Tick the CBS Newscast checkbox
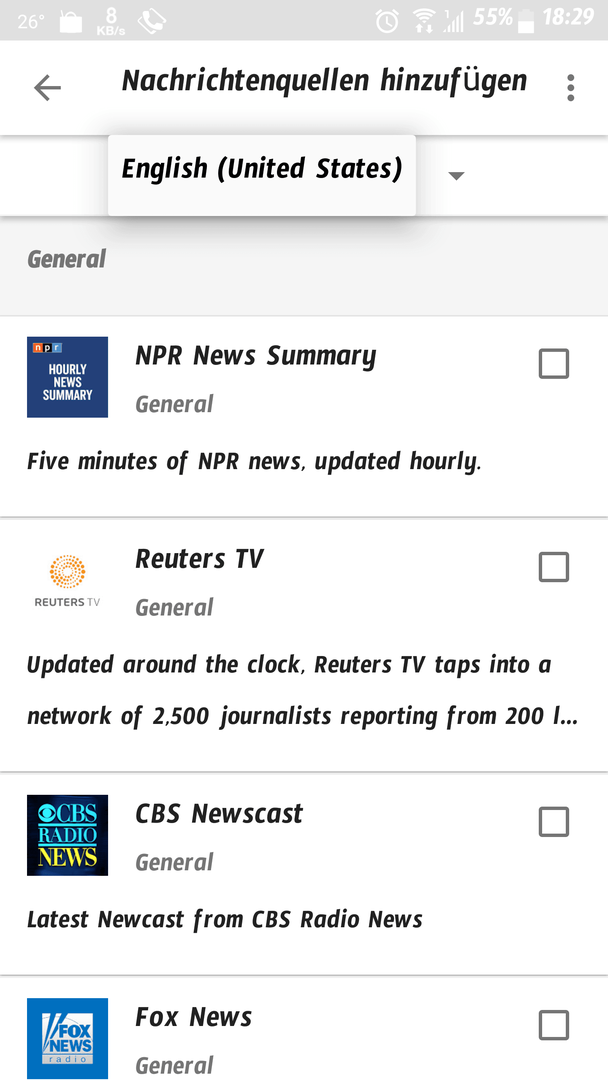608x1080 pixels. [554, 822]
